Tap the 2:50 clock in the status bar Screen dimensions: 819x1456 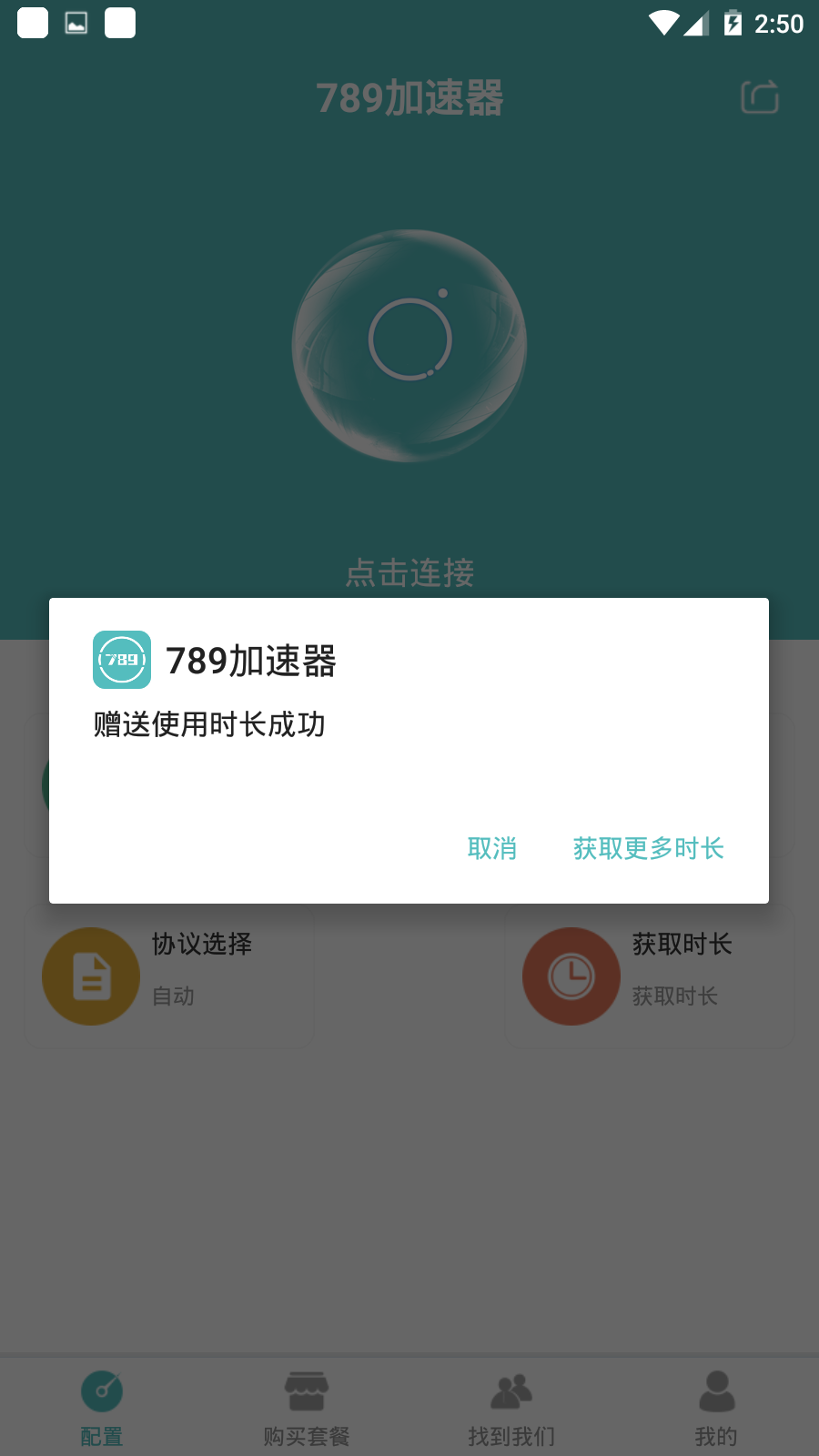click(x=778, y=24)
